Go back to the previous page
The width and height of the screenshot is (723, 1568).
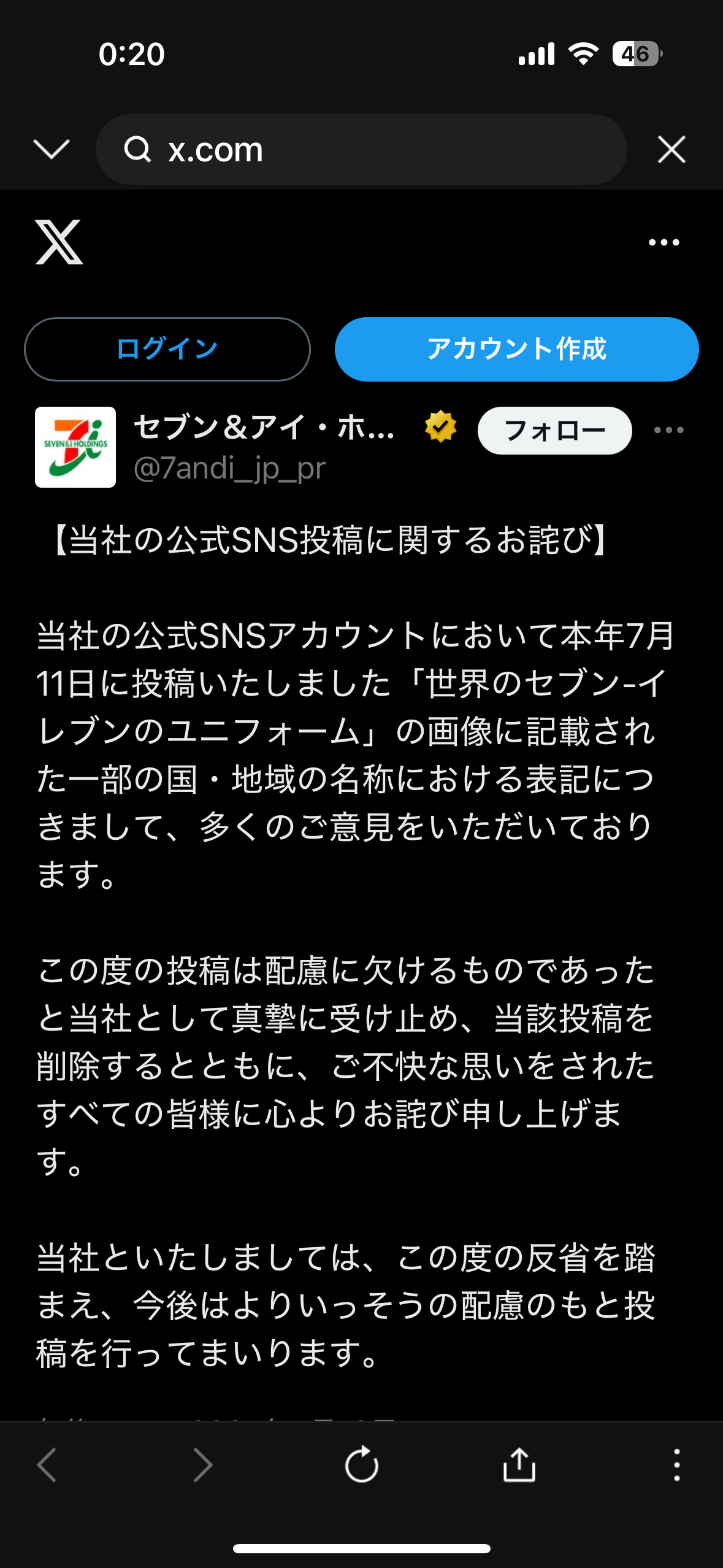[47, 1465]
